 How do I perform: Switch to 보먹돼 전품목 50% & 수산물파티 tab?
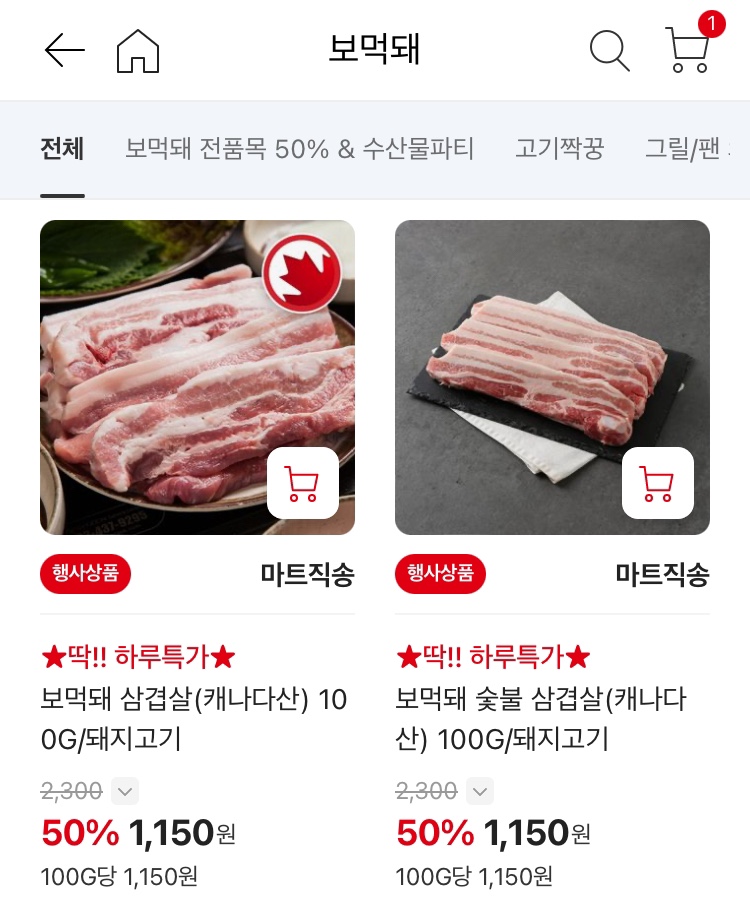[299, 150]
